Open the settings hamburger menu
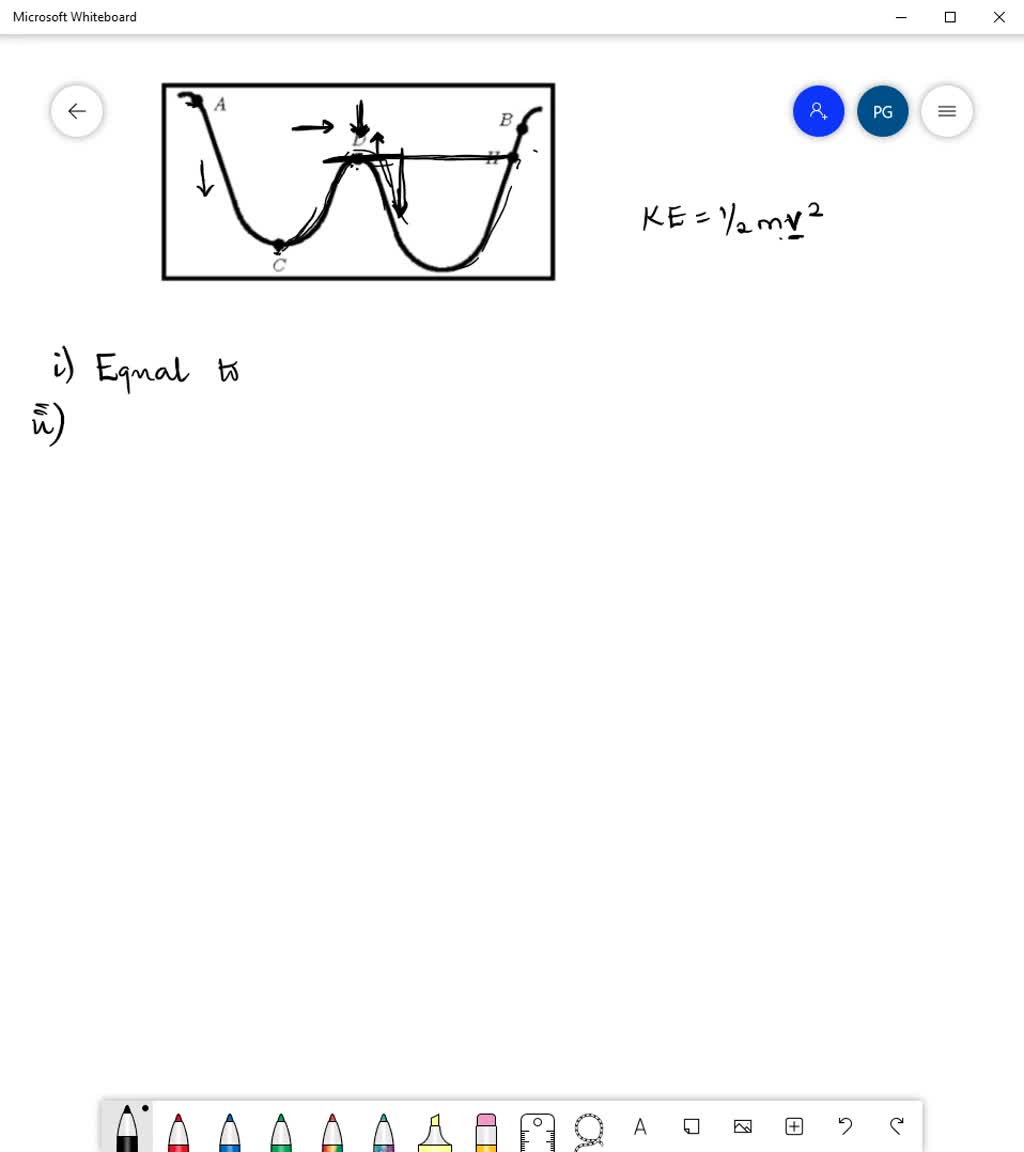Viewport: 1024px width, 1152px height. click(x=946, y=111)
